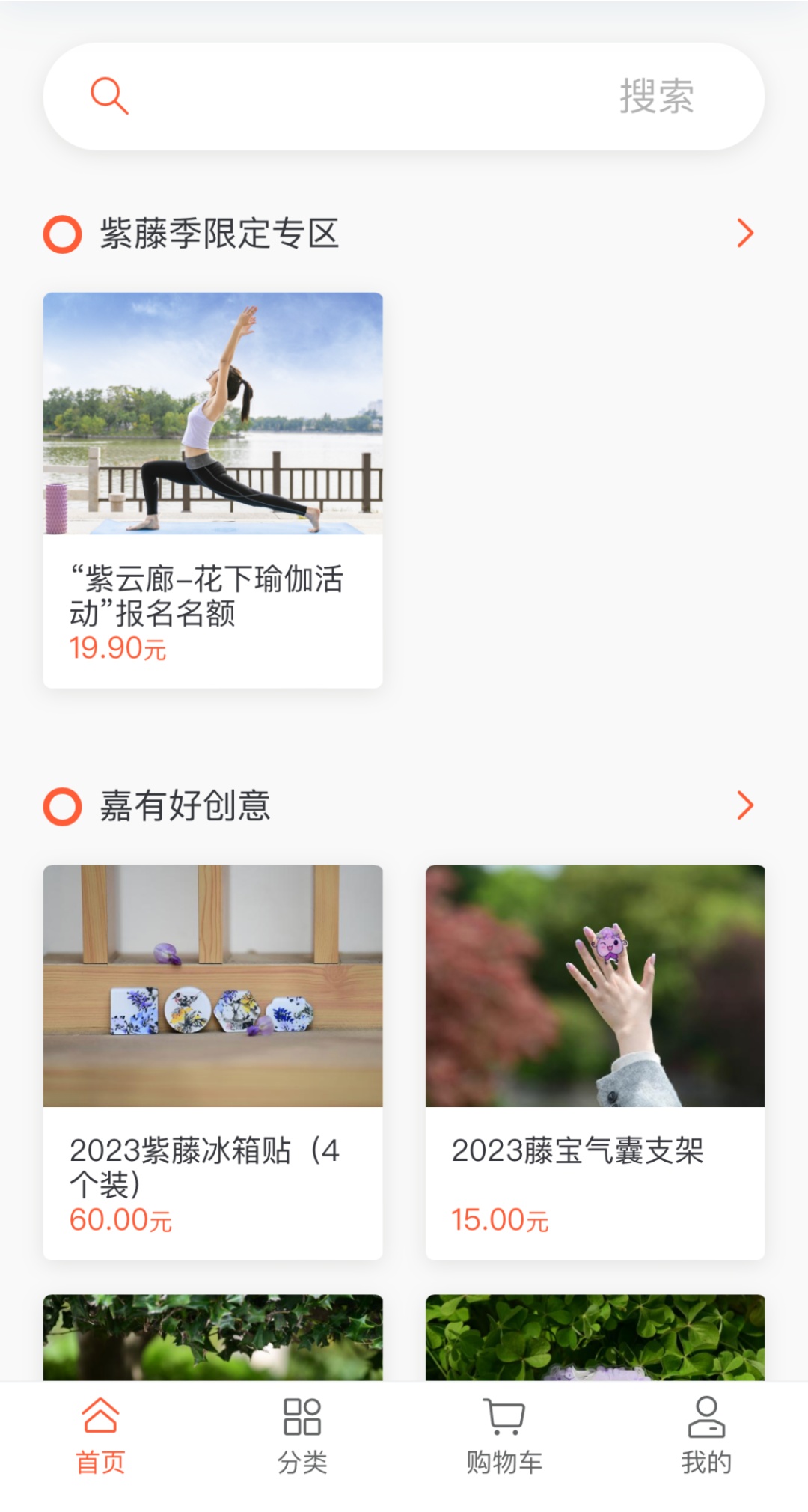Expand the 嘉有好创意 section arrow

click(x=744, y=805)
